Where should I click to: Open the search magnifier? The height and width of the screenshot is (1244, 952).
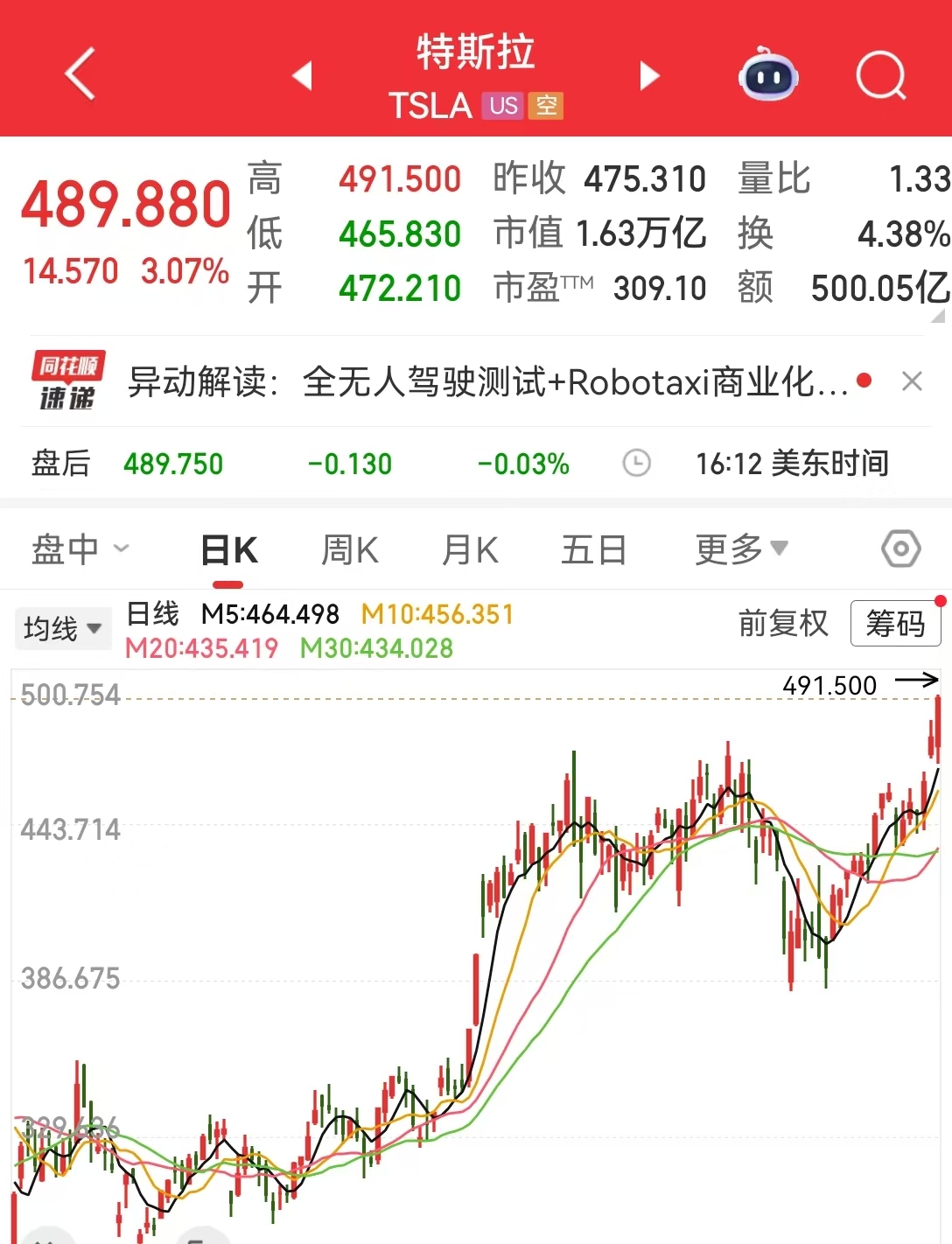[x=880, y=76]
